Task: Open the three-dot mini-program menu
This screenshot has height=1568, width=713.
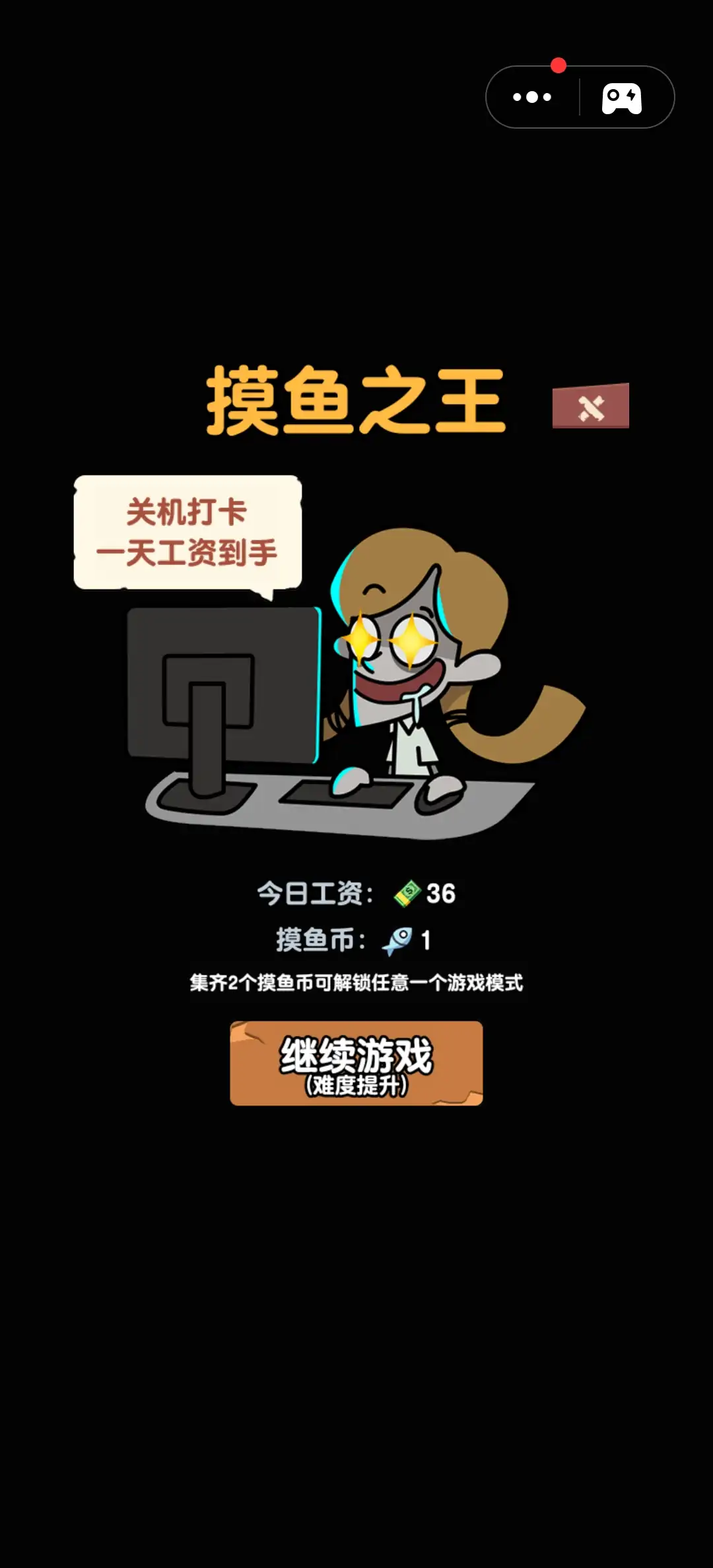Action: coord(532,97)
